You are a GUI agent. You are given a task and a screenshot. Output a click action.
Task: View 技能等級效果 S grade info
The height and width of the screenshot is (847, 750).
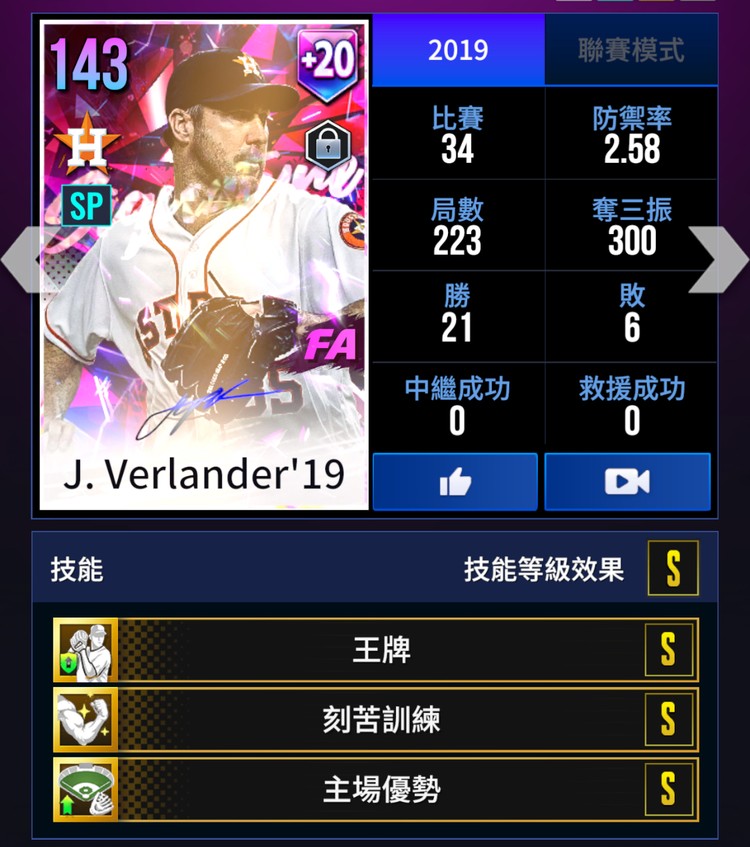coord(672,569)
